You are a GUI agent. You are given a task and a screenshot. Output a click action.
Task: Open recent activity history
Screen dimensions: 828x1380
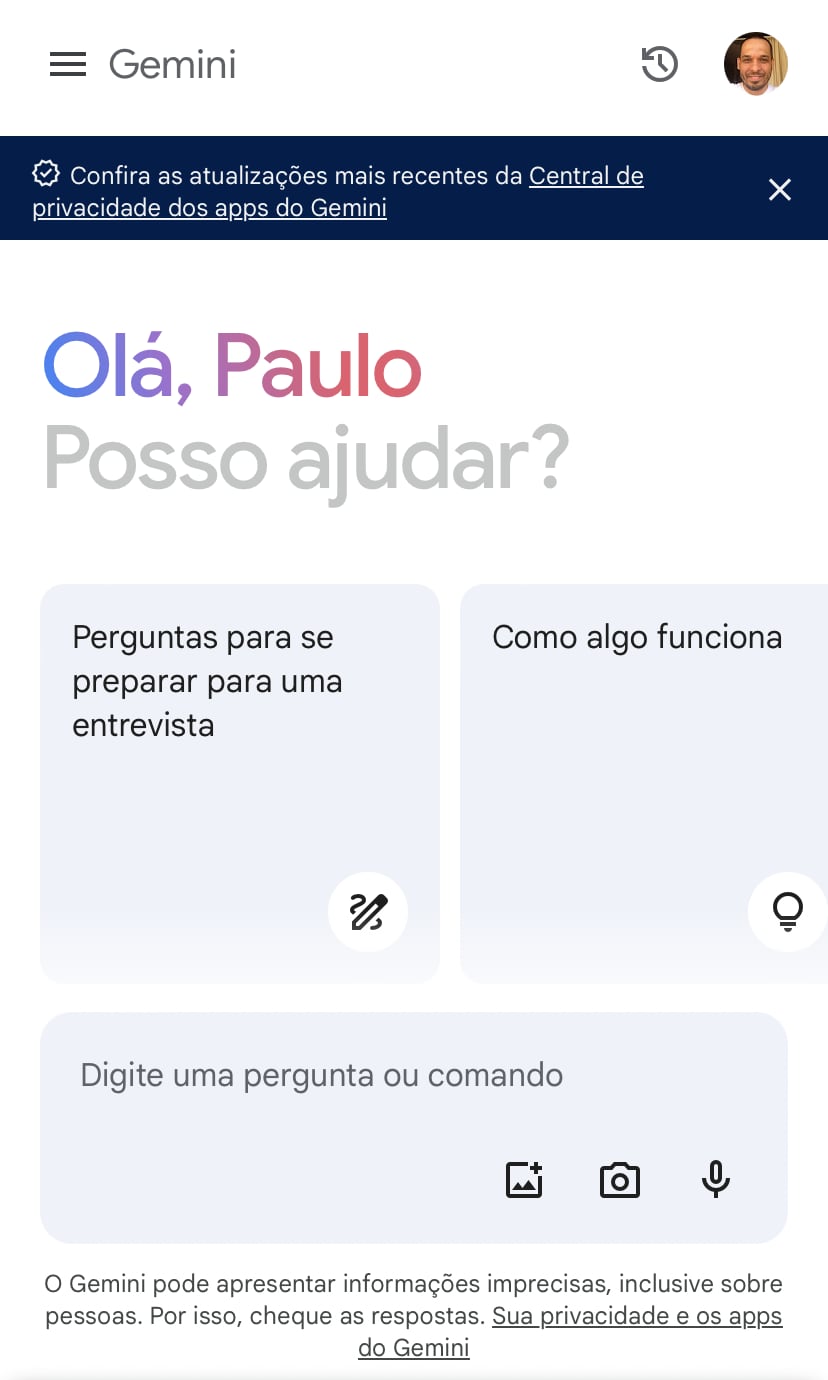coord(659,65)
